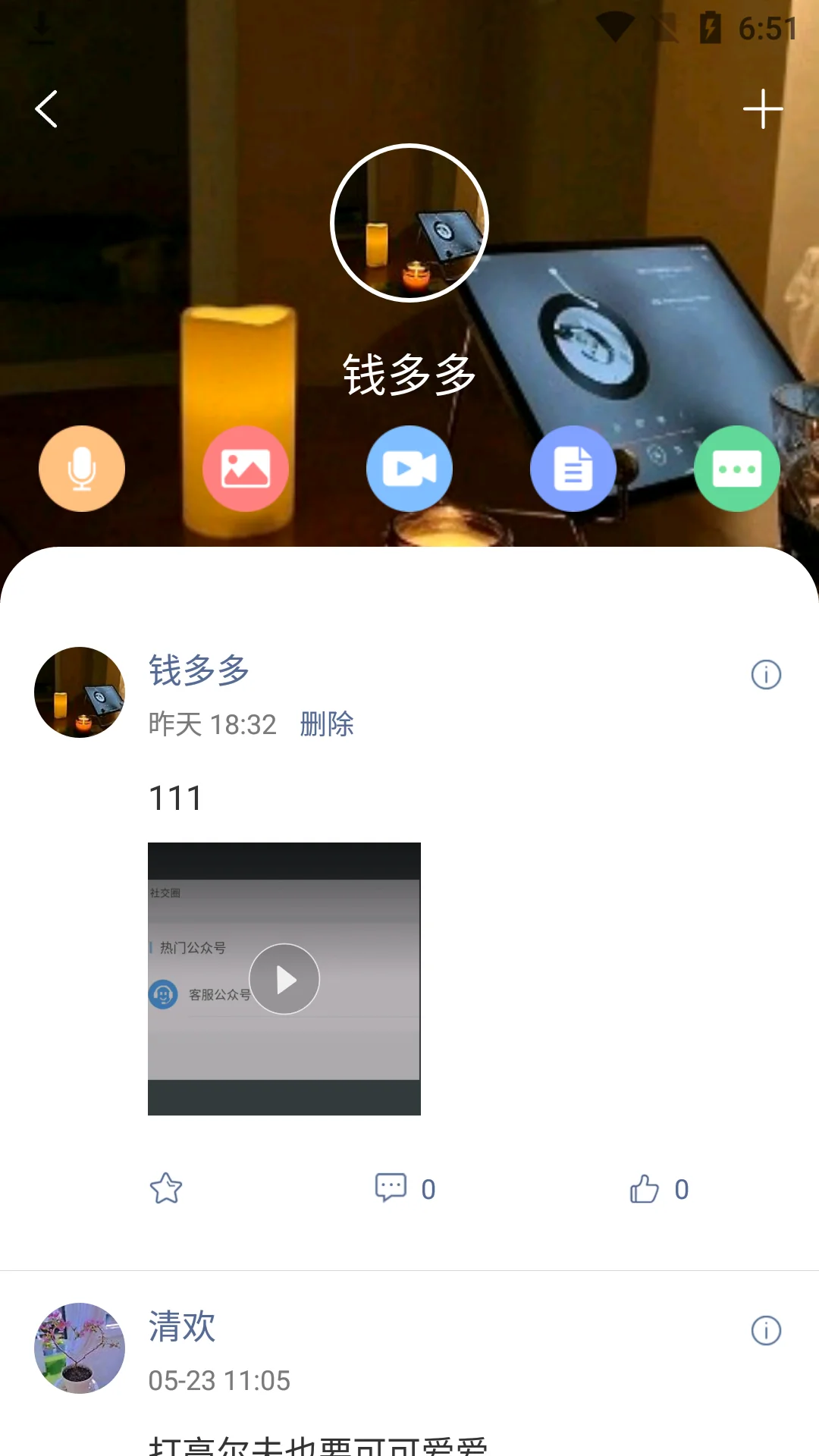The height and width of the screenshot is (1456, 819).
Task: Favorite 钱多多's post with the star
Action: pos(166,1188)
